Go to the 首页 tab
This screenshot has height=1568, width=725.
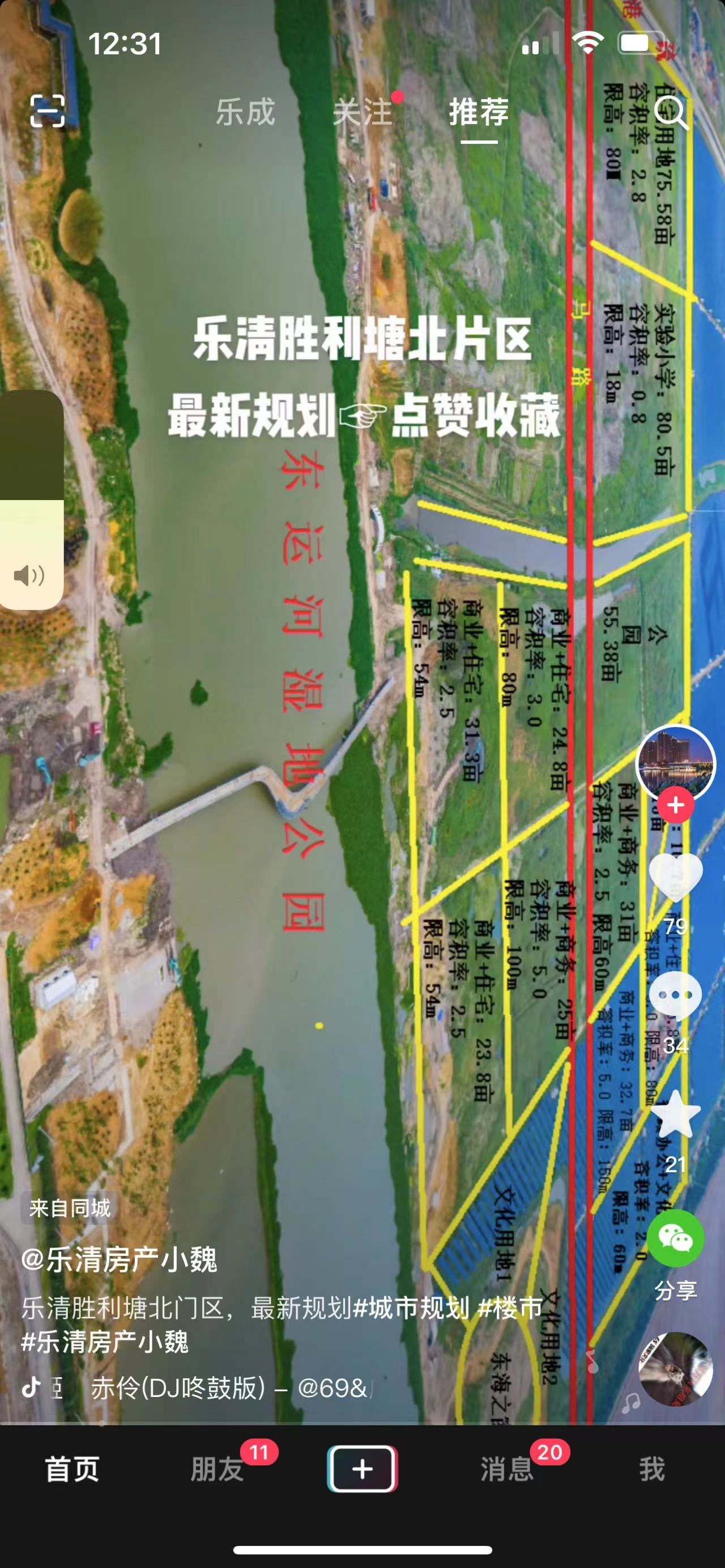click(72, 1469)
